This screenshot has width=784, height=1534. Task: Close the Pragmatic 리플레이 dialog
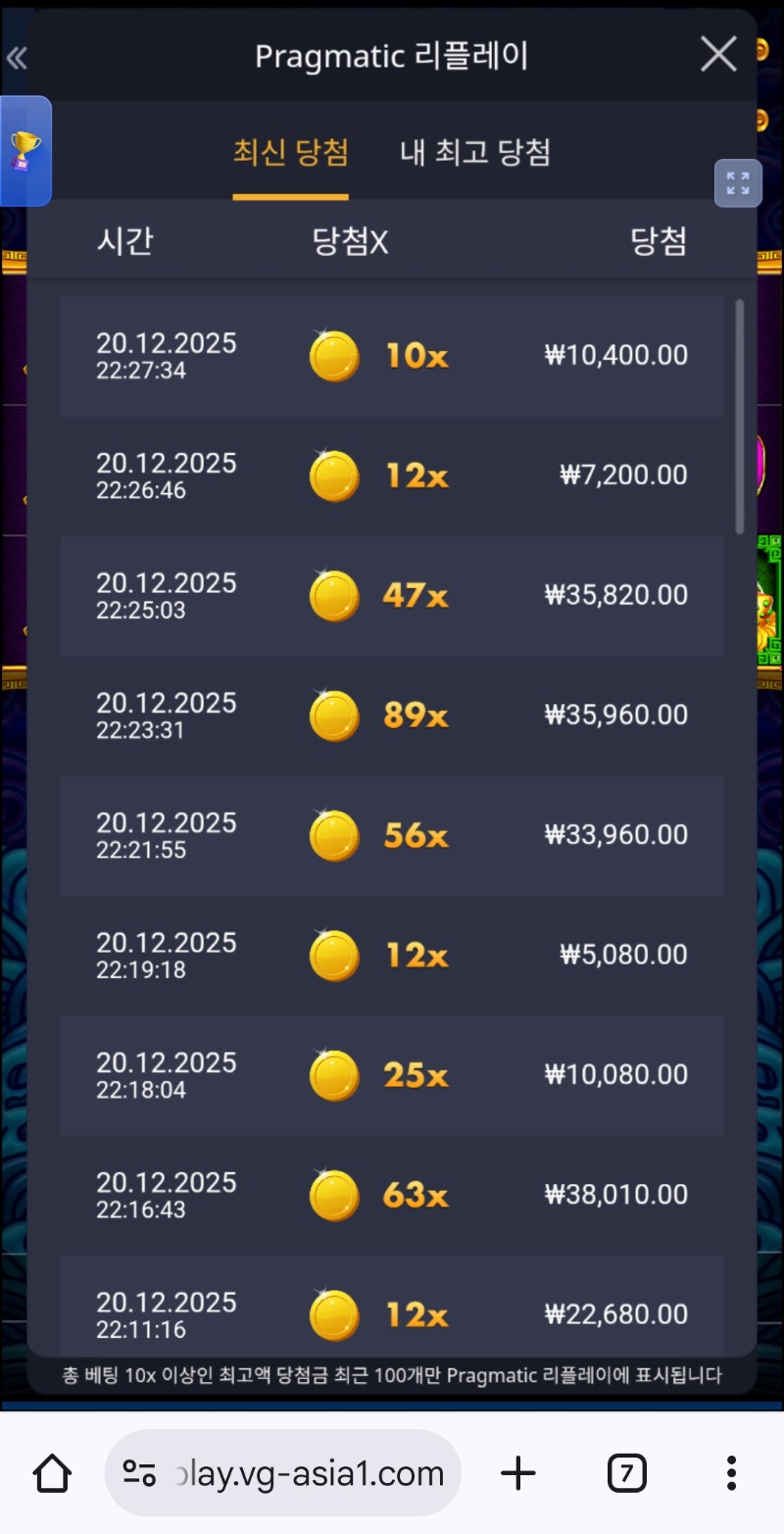pyautogui.click(x=718, y=55)
